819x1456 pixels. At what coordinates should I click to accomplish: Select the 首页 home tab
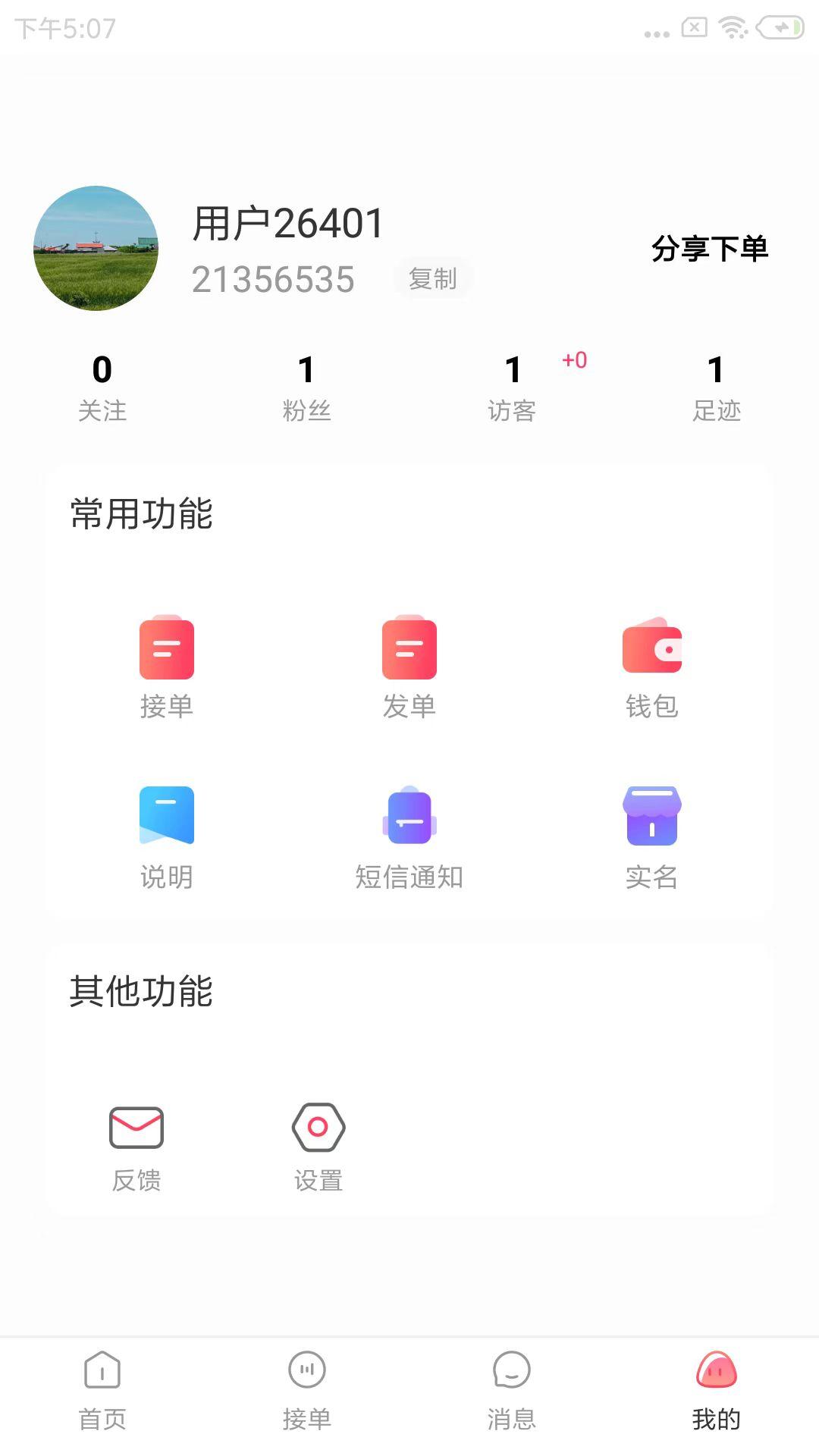click(102, 1388)
